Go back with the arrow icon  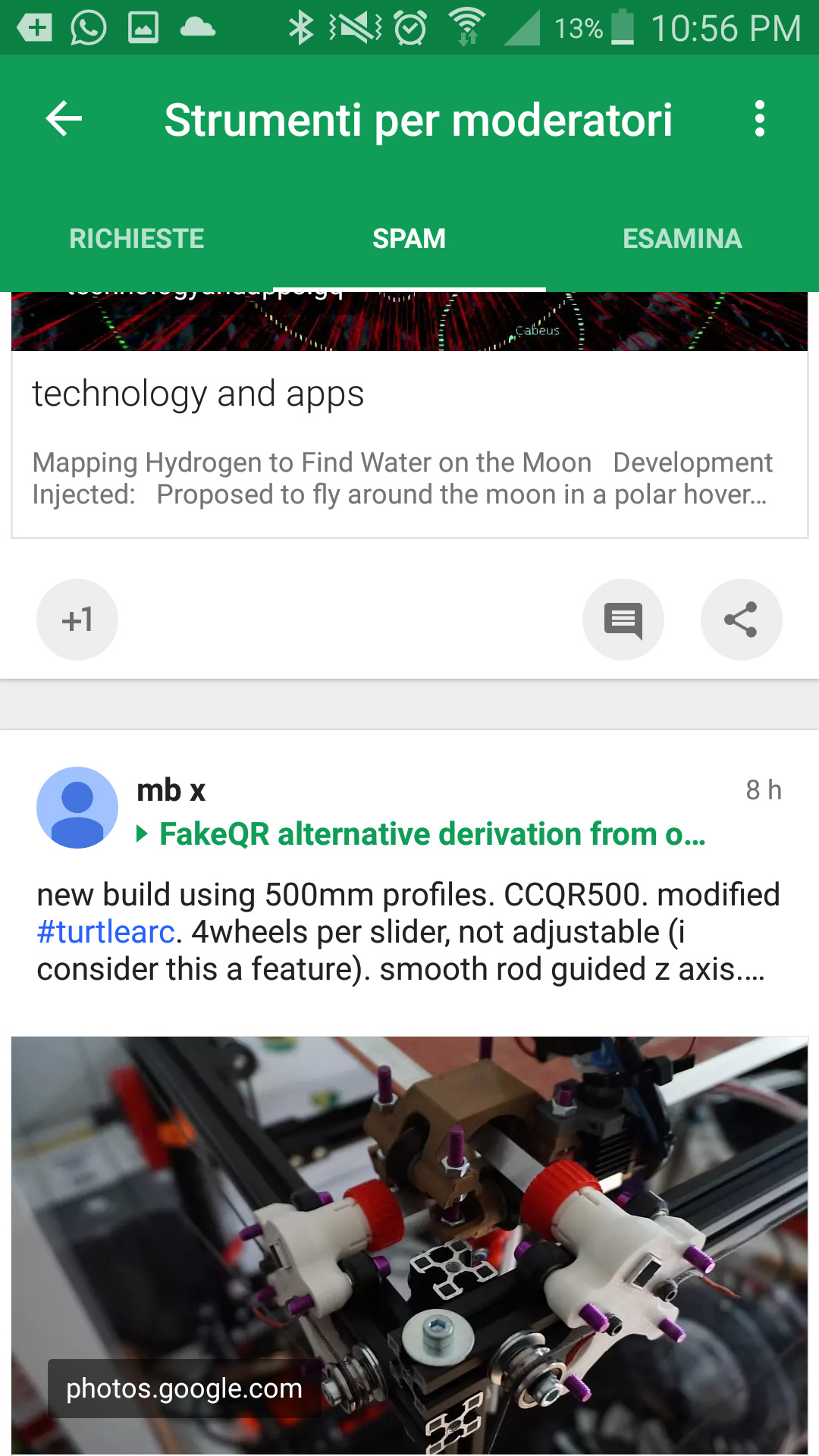[64, 119]
